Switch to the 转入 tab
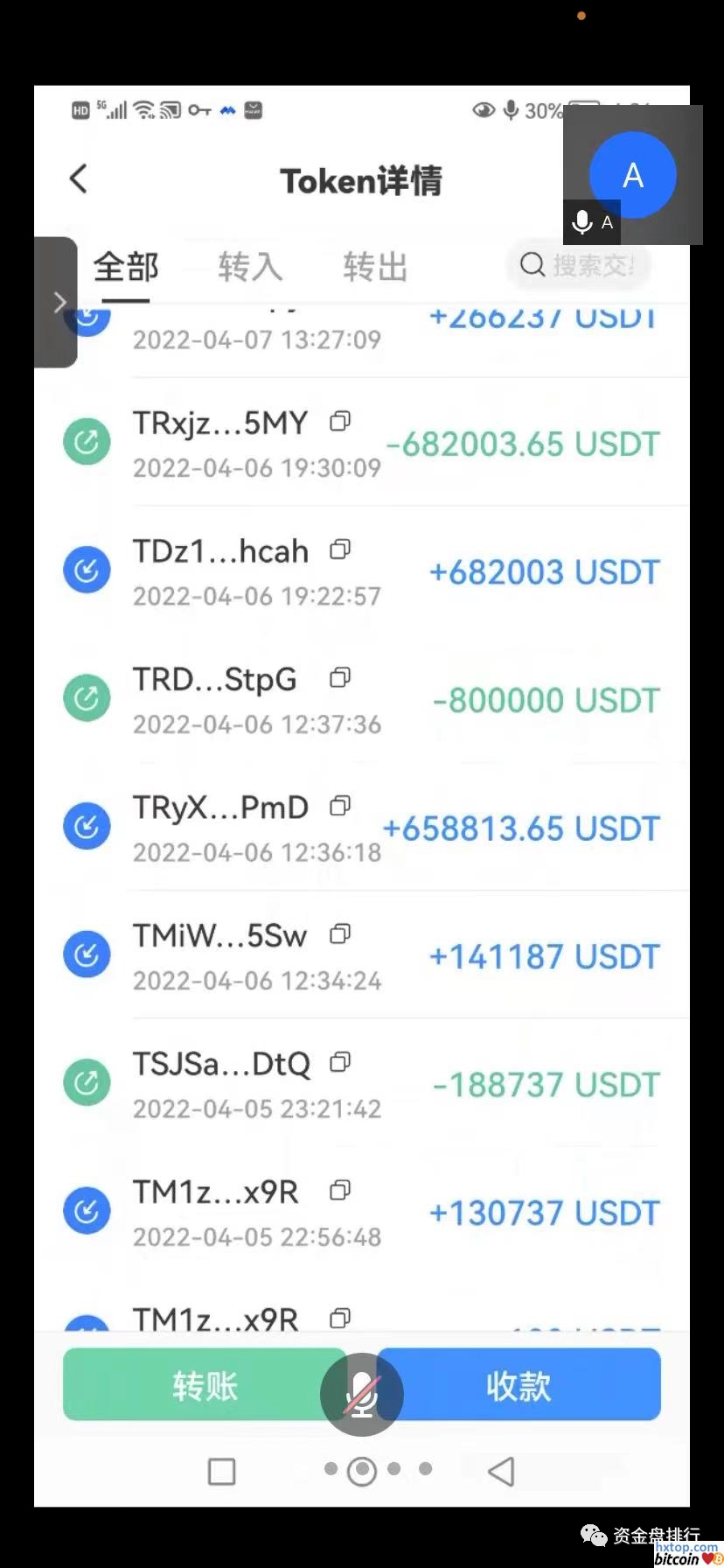This screenshot has height=1568, width=724. pyautogui.click(x=250, y=267)
